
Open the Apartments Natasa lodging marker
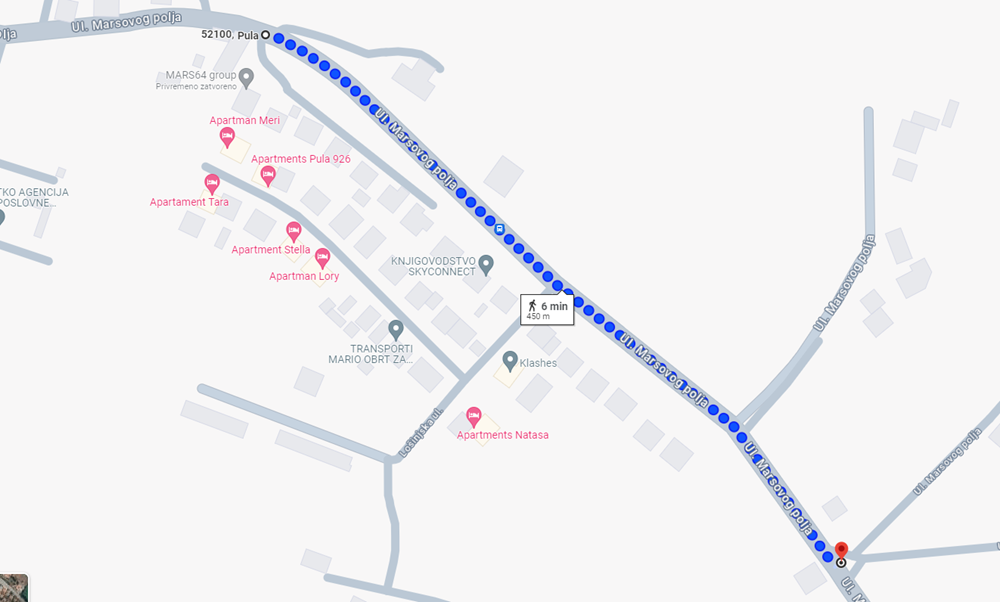tap(474, 415)
